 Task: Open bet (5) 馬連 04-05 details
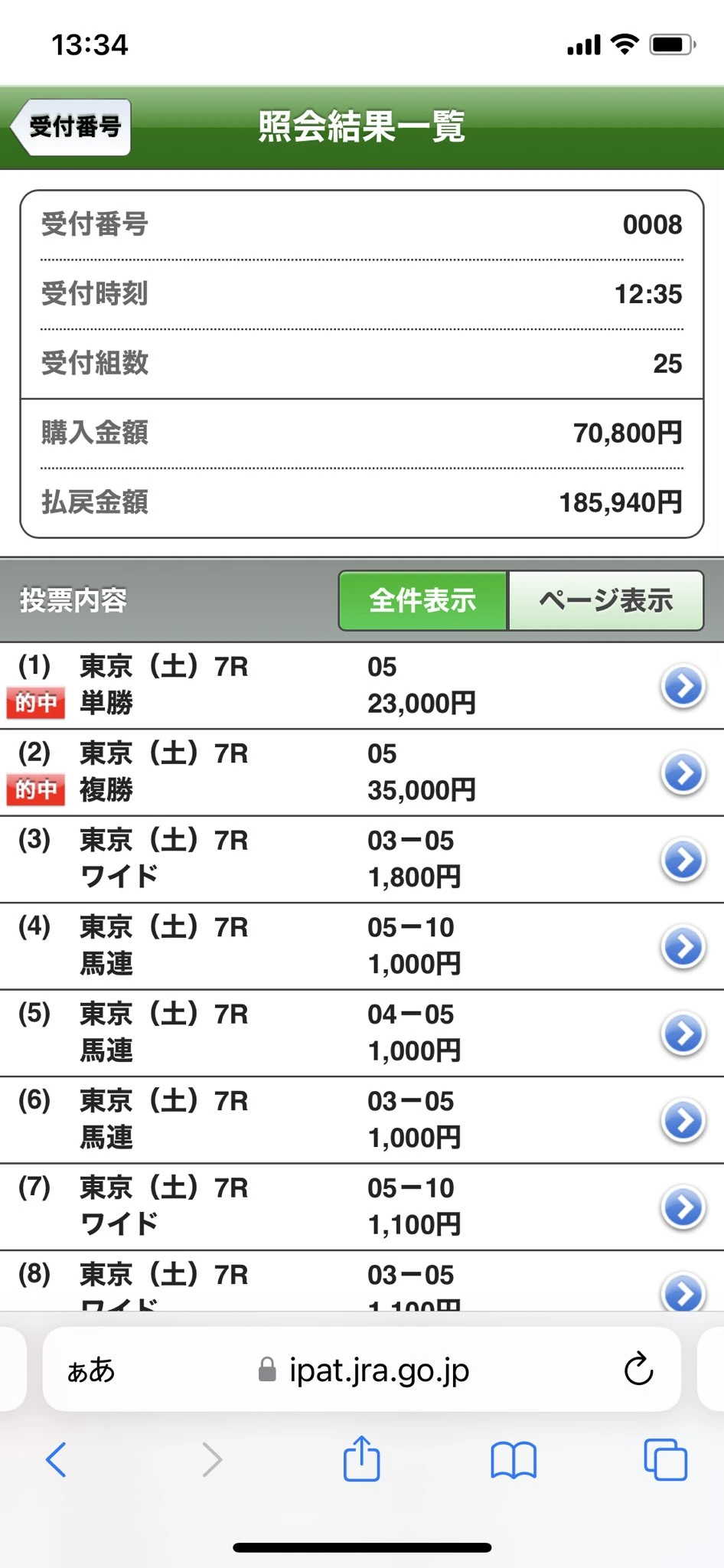pos(362,1033)
